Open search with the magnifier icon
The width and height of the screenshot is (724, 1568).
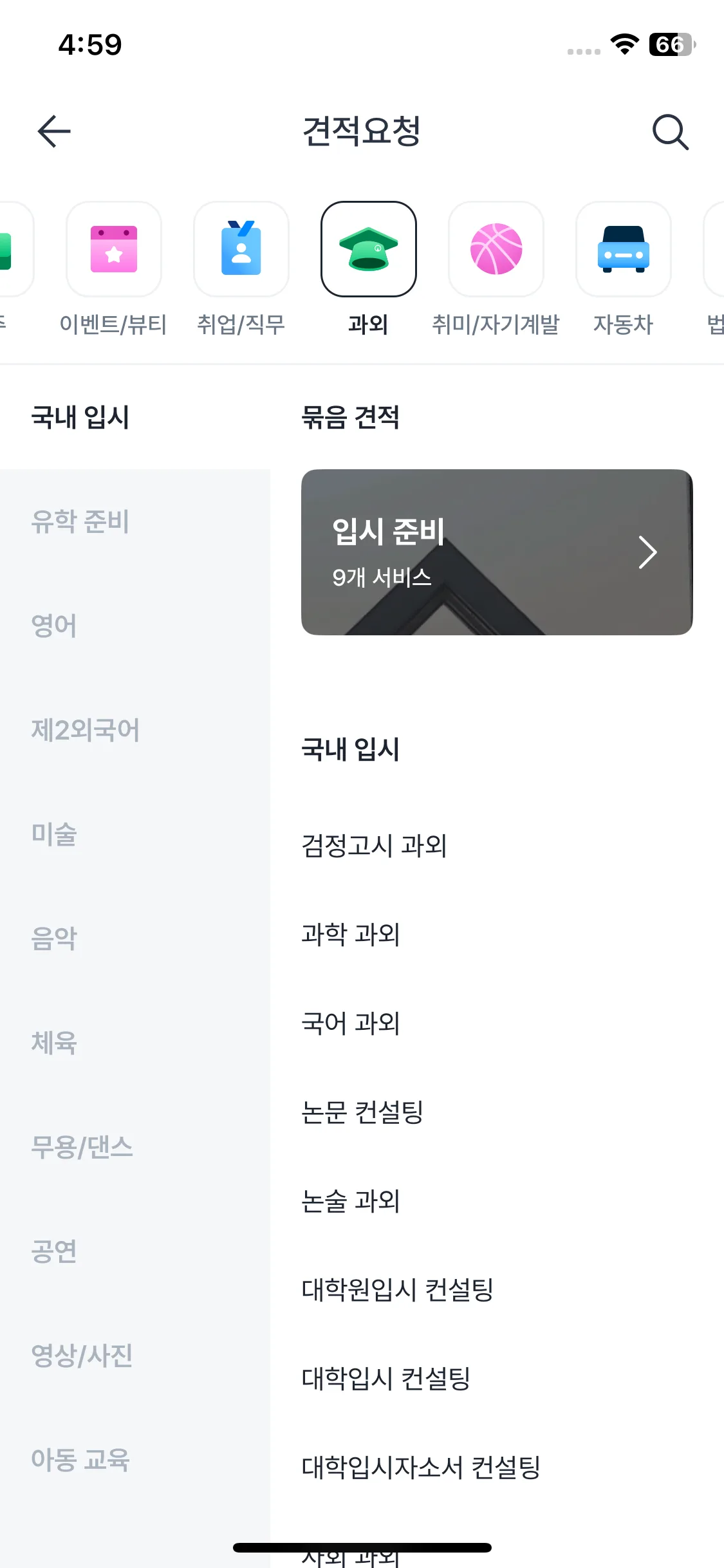click(x=670, y=132)
